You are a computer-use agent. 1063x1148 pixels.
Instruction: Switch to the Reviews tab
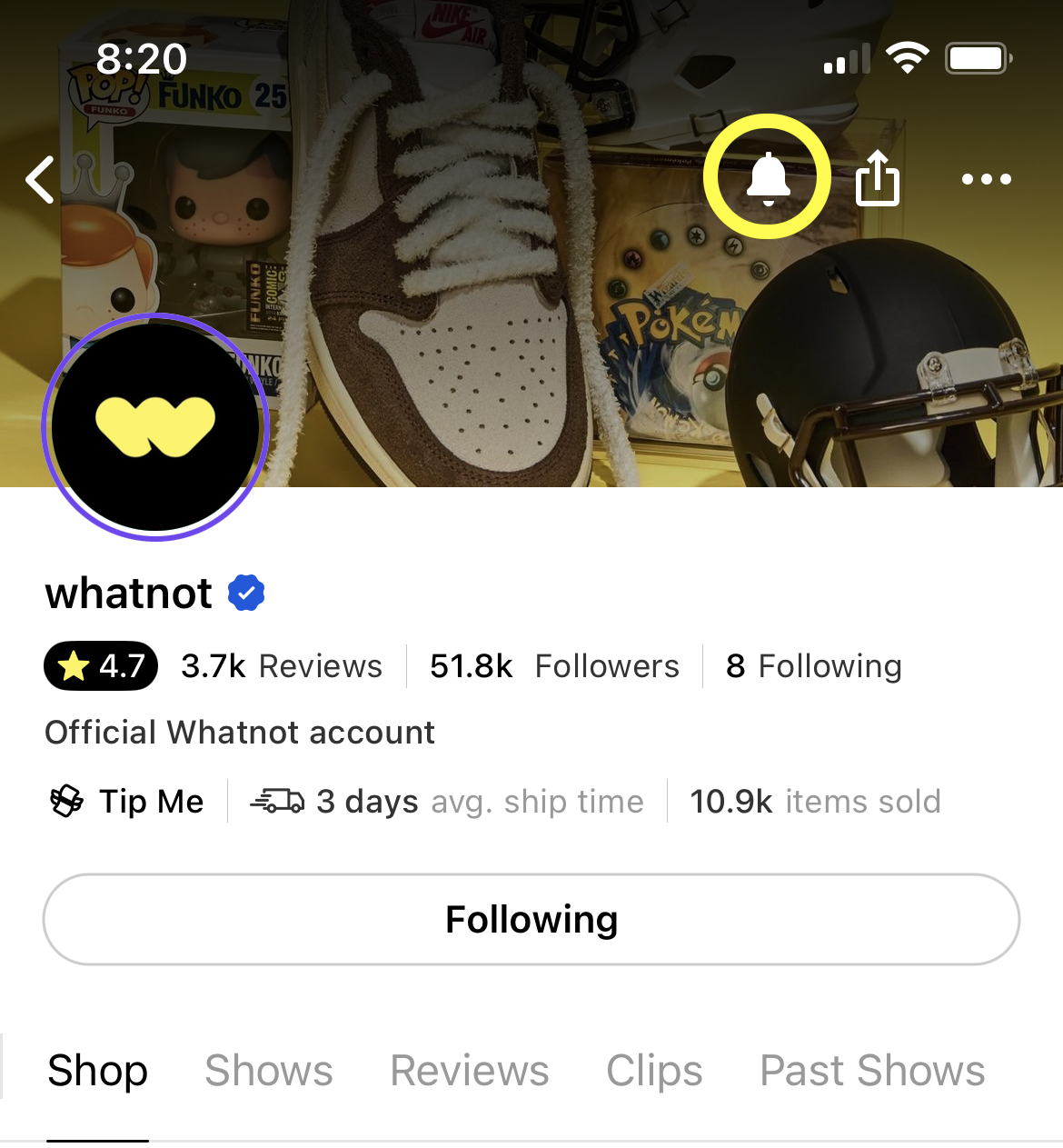(x=470, y=1071)
